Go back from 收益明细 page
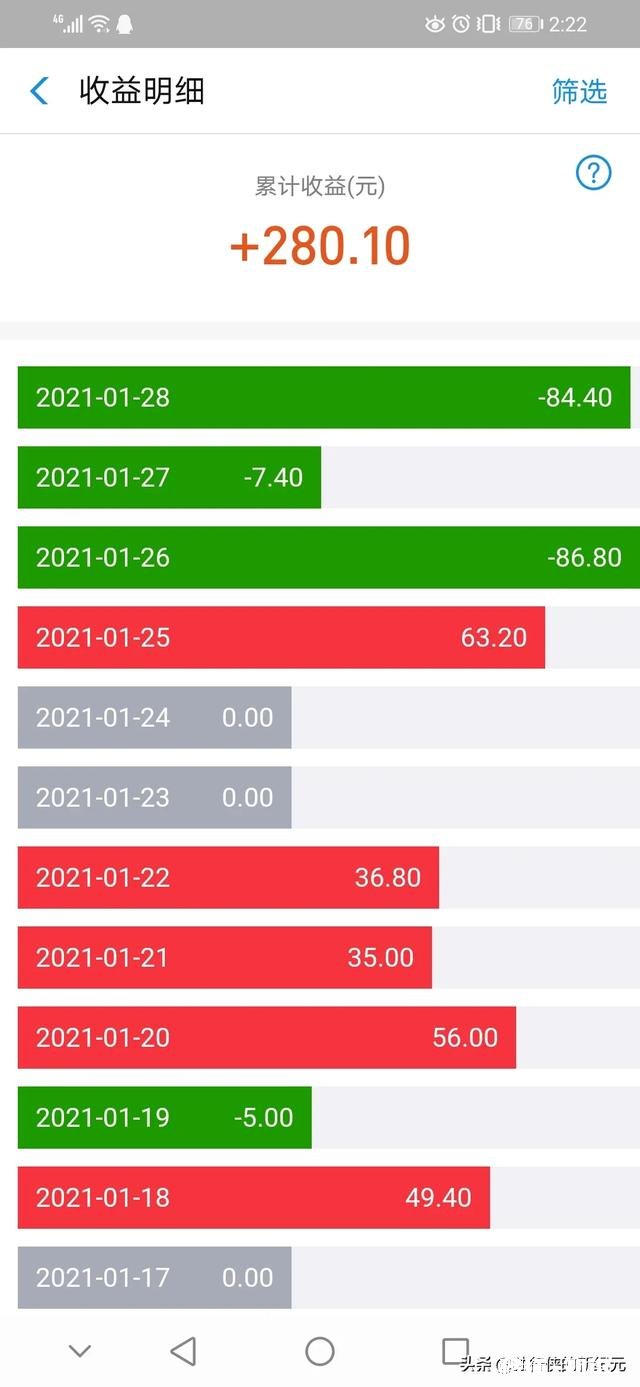640x1387 pixels. (39, 92)
